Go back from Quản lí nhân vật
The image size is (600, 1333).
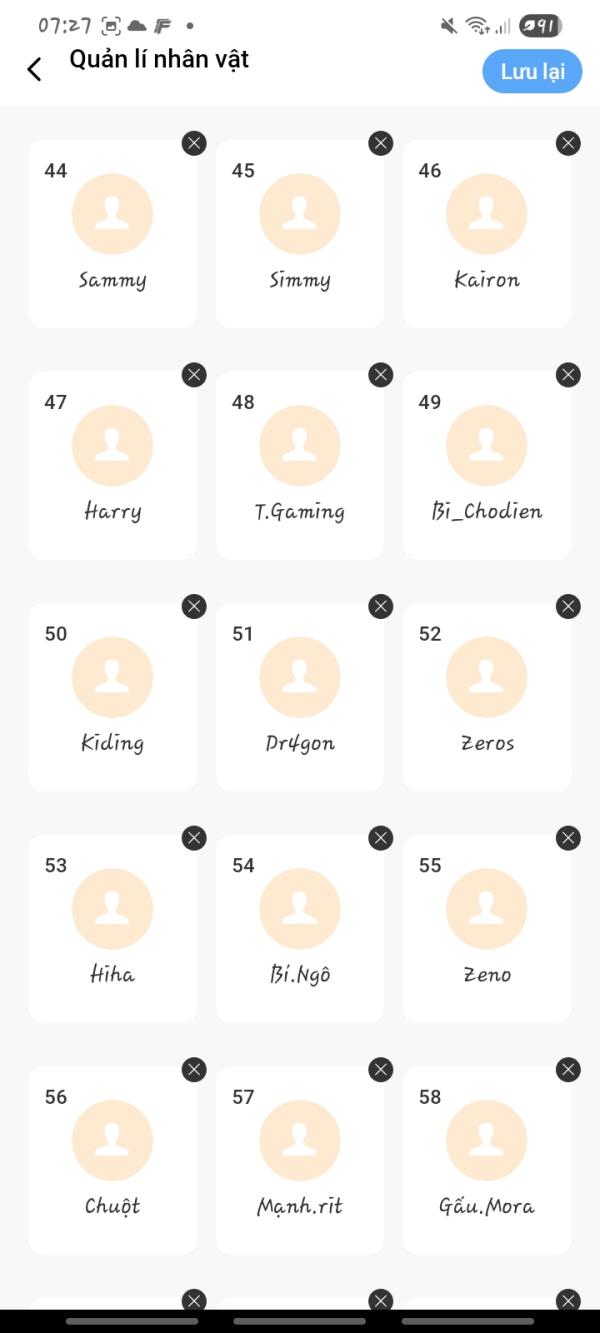click(x=34, y=69)
